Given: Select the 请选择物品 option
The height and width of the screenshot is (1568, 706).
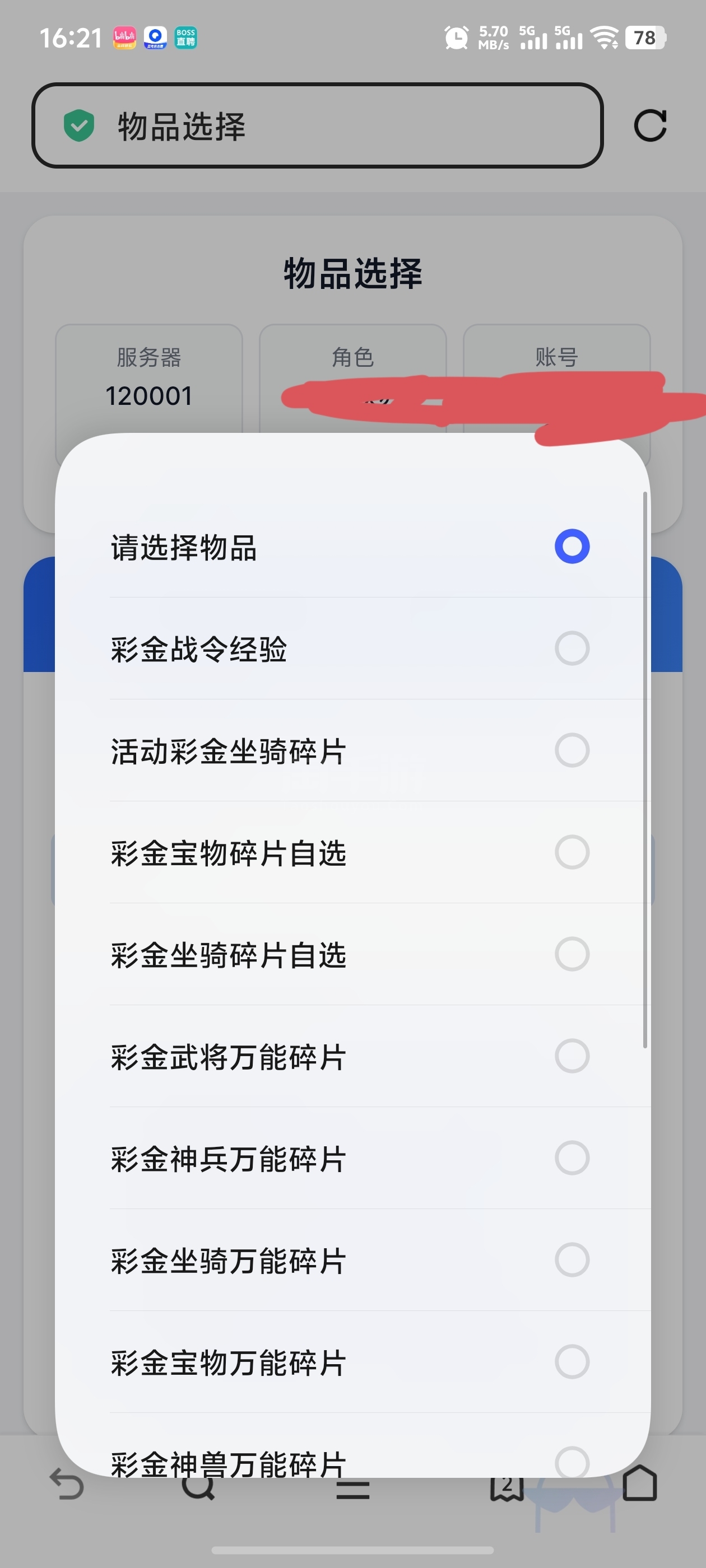Looking at the screenshot, I should pos(352,547).
